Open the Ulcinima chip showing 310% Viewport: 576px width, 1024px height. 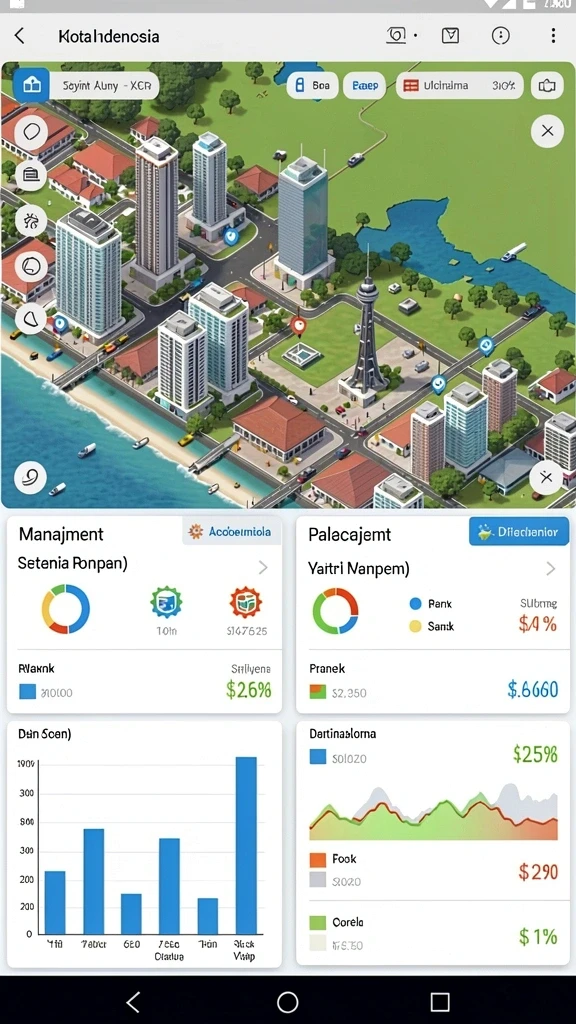point(460,86)
